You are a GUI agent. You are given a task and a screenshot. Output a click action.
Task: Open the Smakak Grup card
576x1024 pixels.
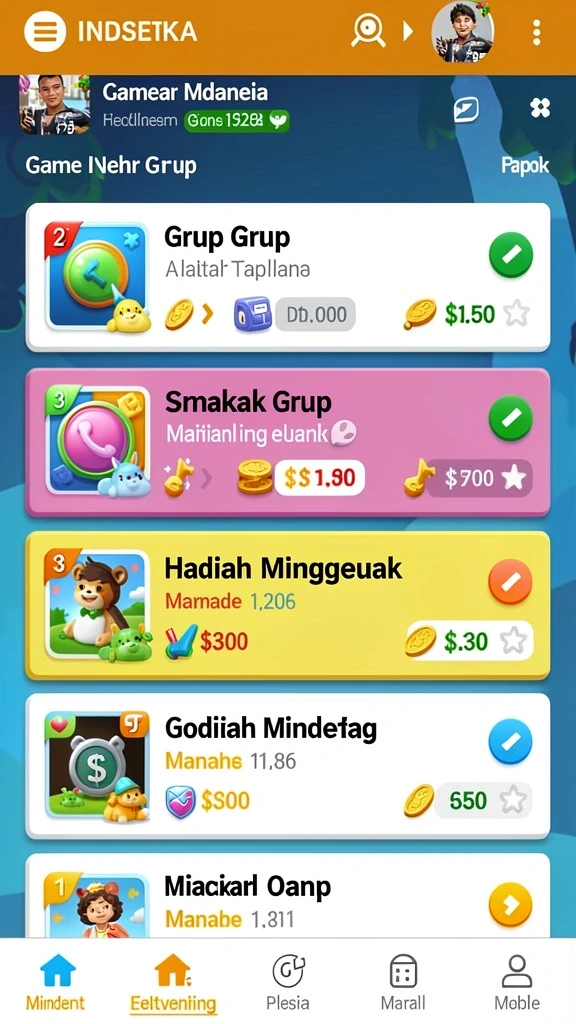(288, 442)
